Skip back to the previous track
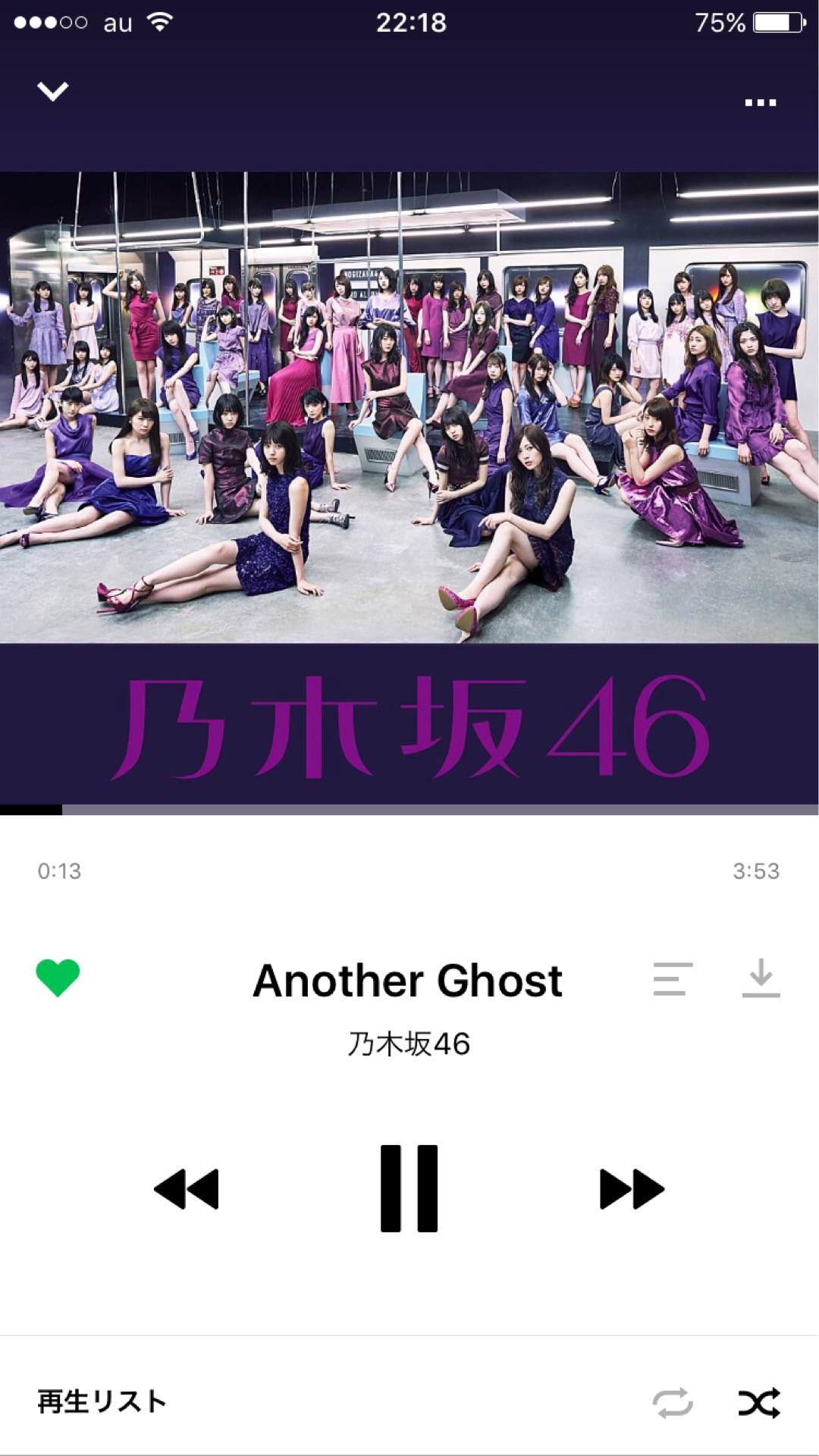Screen dimensions: 819x1456 coord(187,1188)
